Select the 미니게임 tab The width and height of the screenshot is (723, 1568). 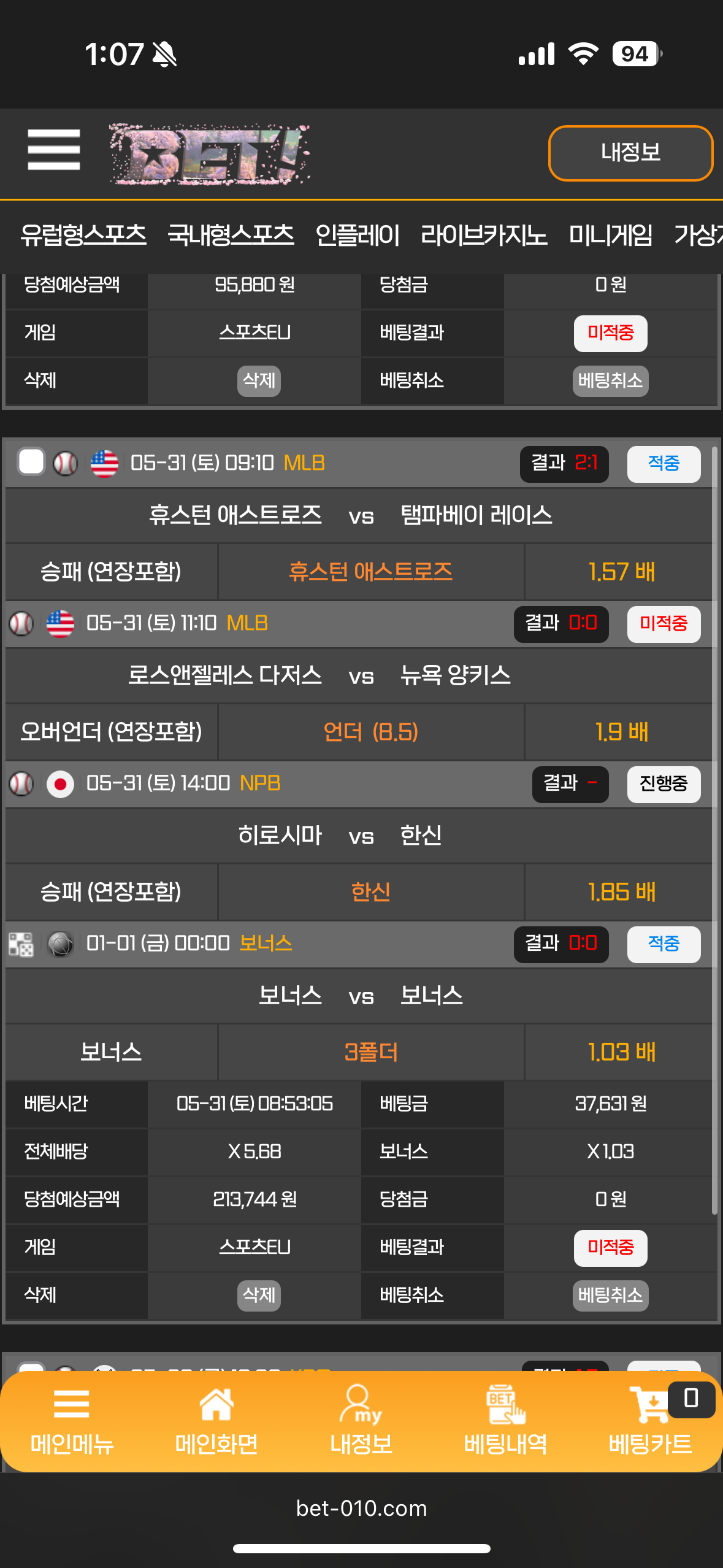pos(610,235)
